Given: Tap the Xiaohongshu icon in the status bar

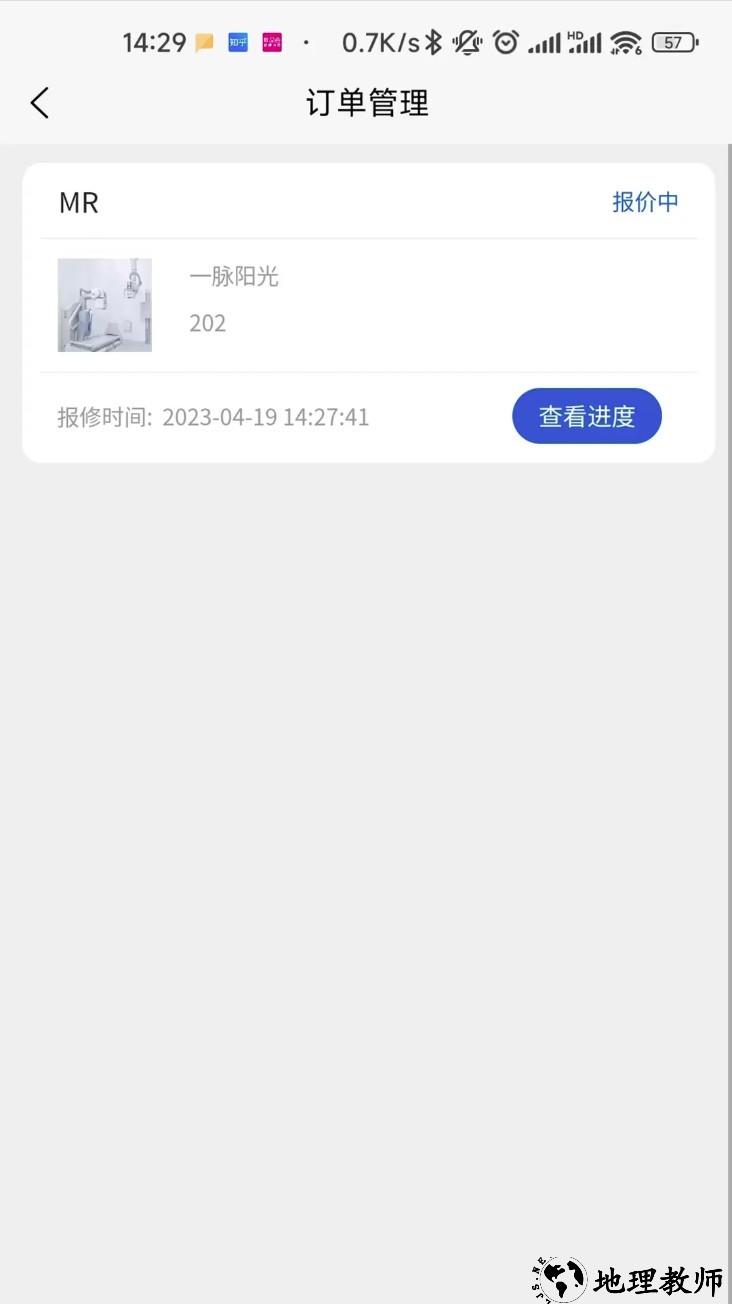Looking at the screenshot, I should 270,42.
